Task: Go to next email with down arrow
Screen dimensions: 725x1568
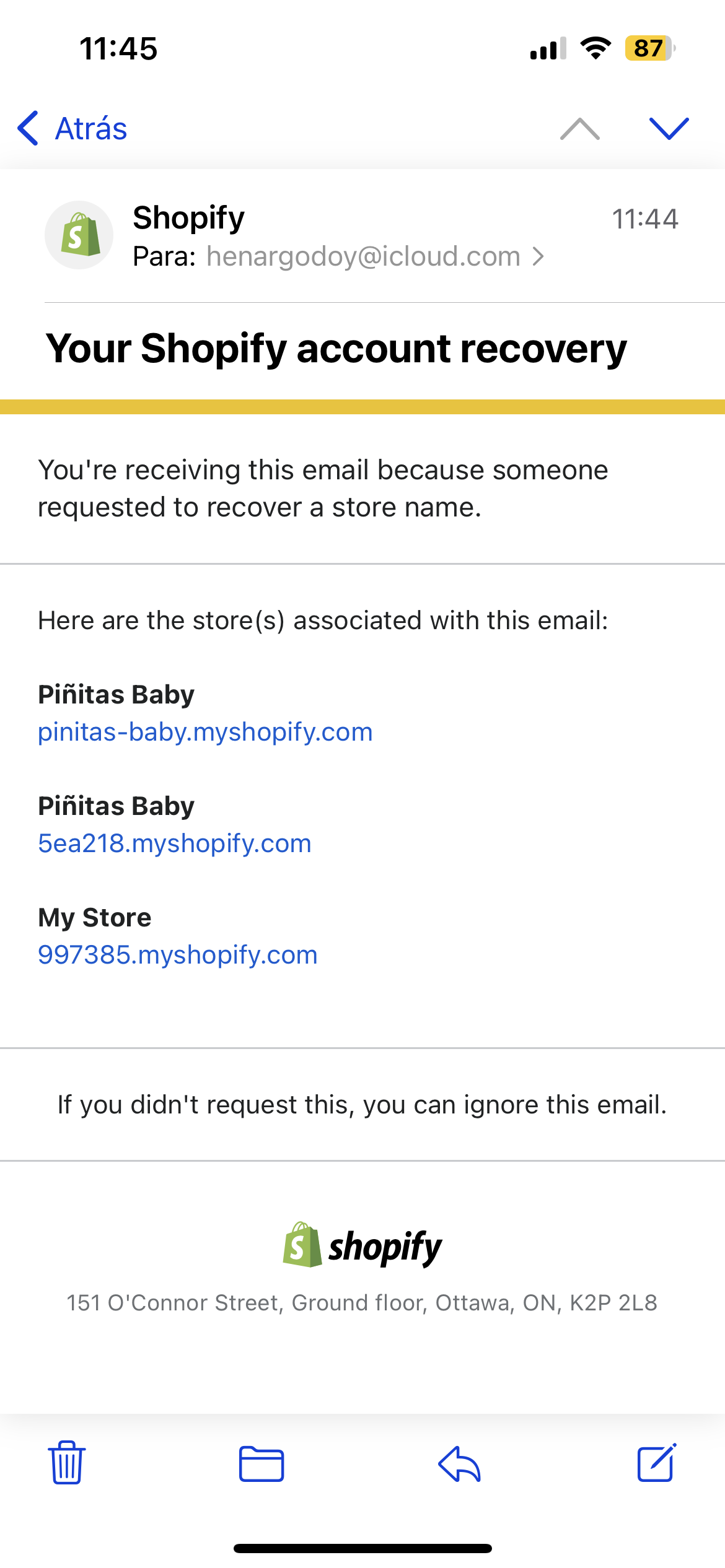Action: pos(669,129)
